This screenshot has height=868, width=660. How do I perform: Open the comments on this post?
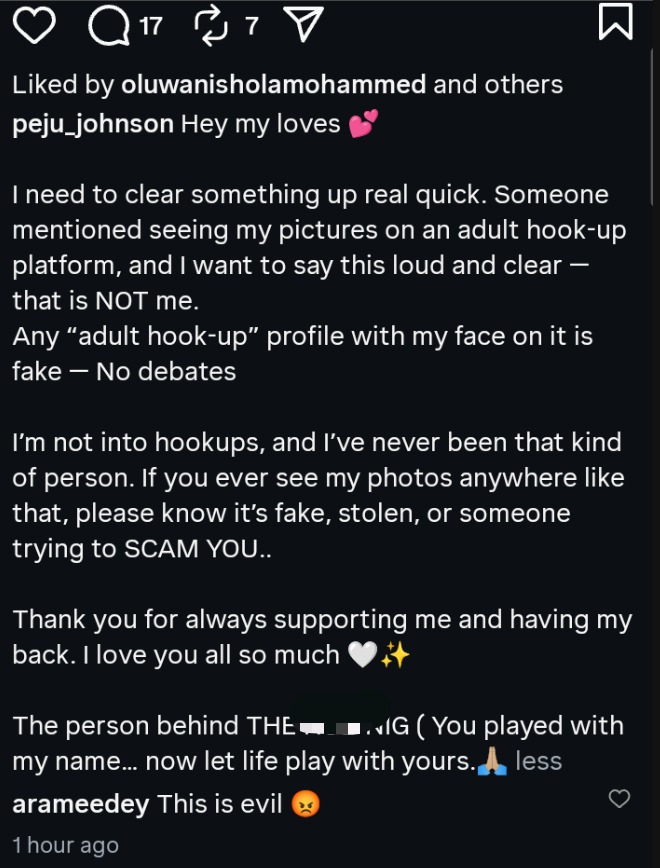[108, 25]
